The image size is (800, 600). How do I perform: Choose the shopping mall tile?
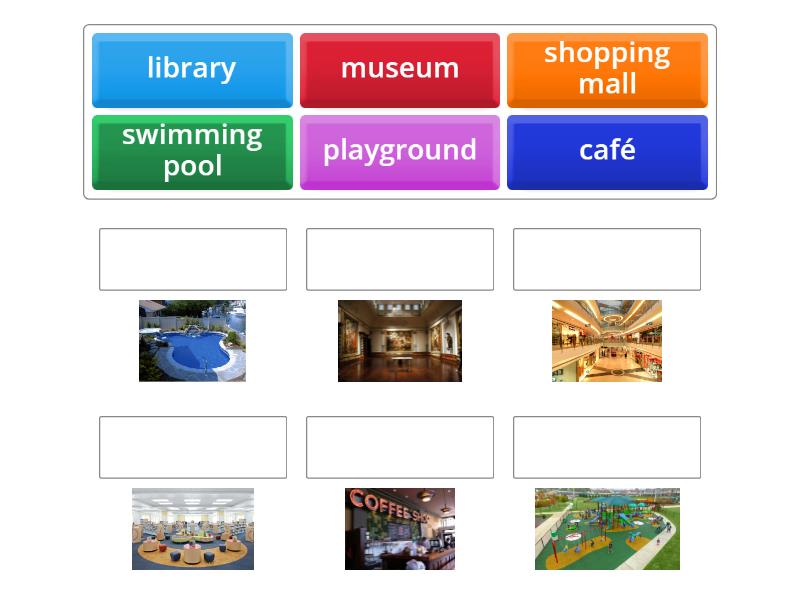pyautogui.click(x=607, y=69)
